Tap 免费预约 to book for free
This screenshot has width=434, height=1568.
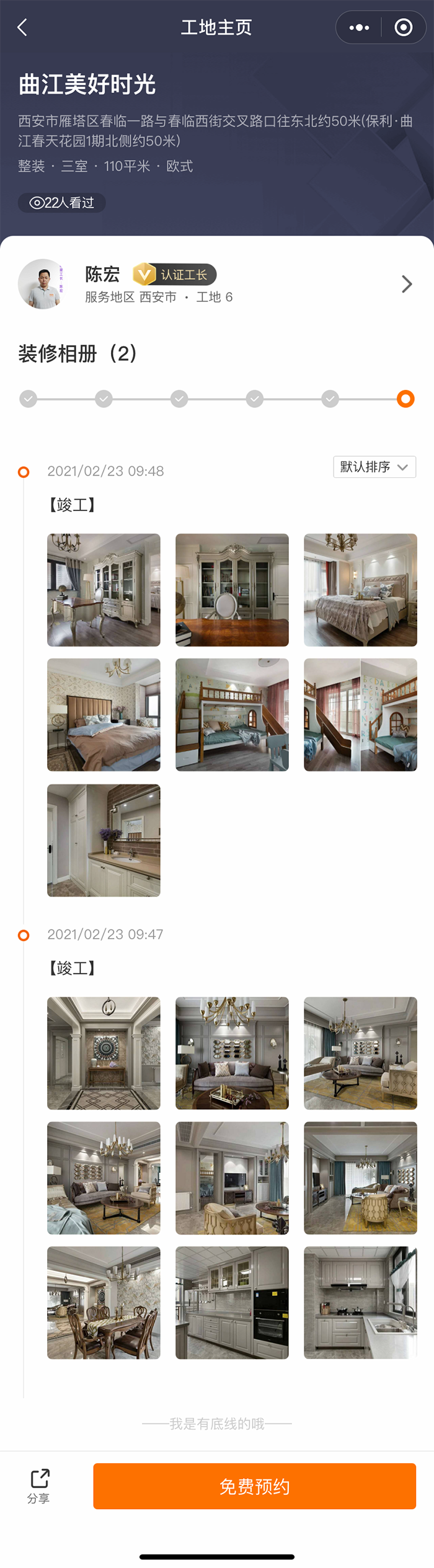[x=254, y=1486]
